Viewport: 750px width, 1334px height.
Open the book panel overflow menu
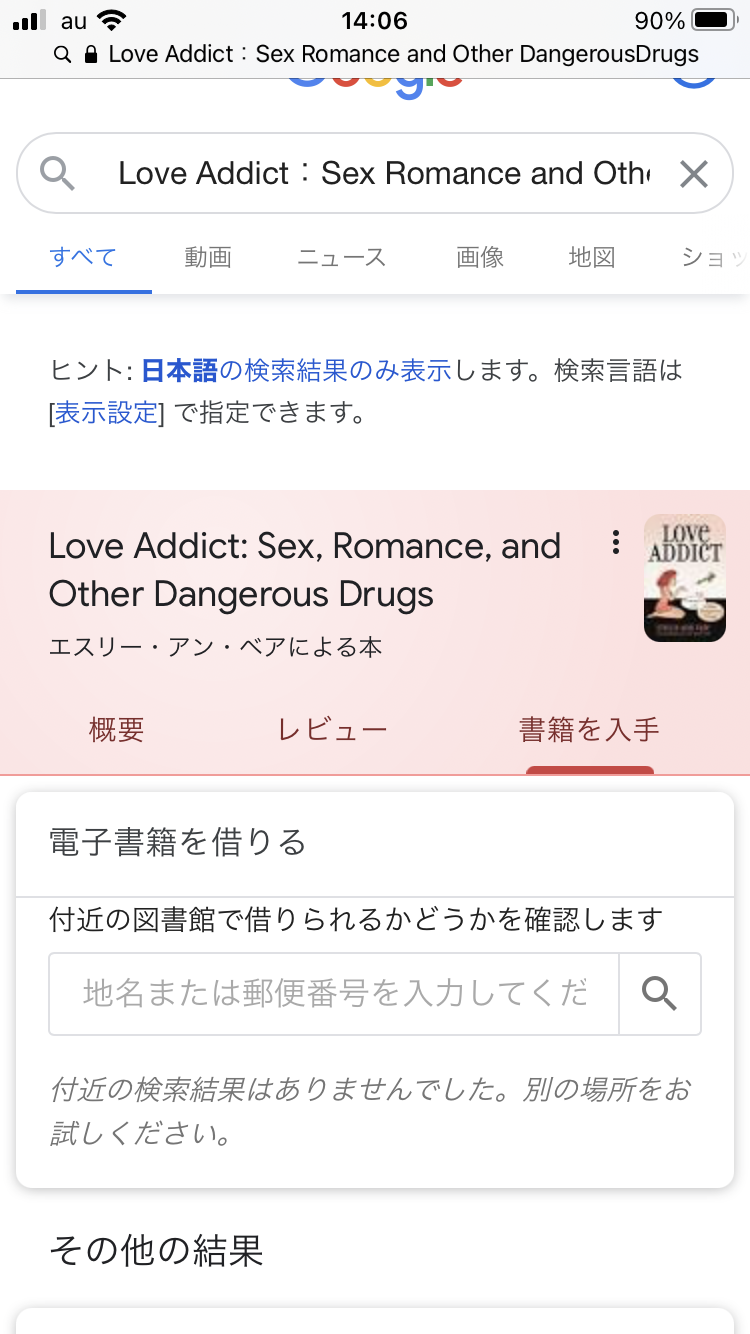click(x=615, y=543)
